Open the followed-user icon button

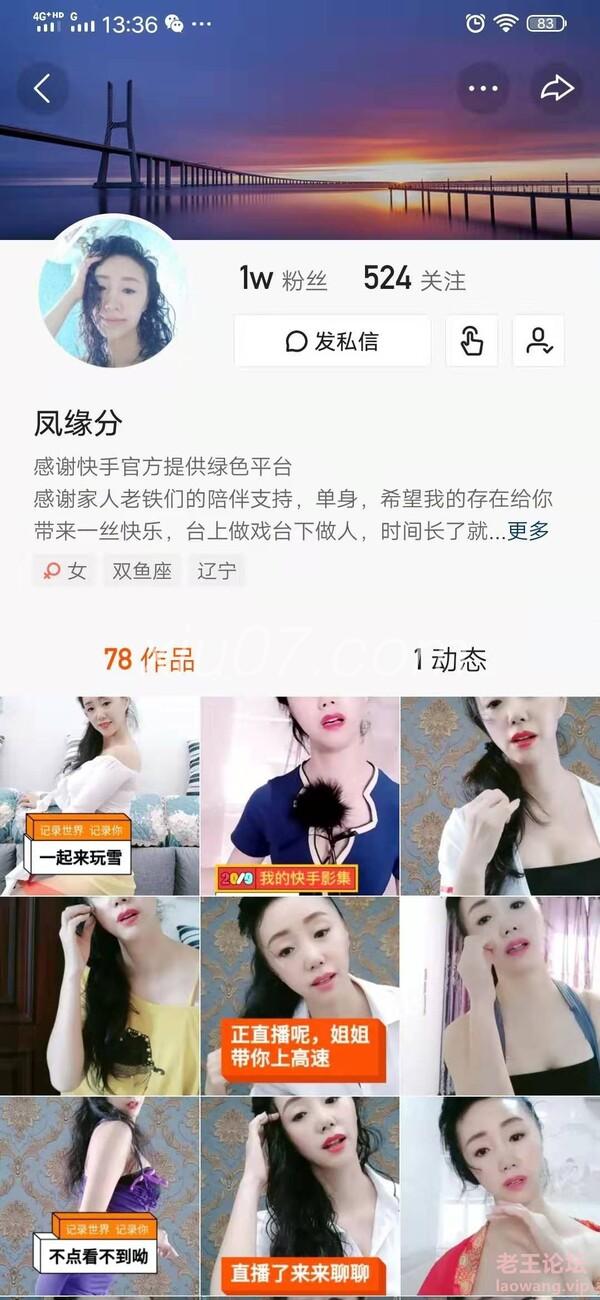(x=538, y=341)
